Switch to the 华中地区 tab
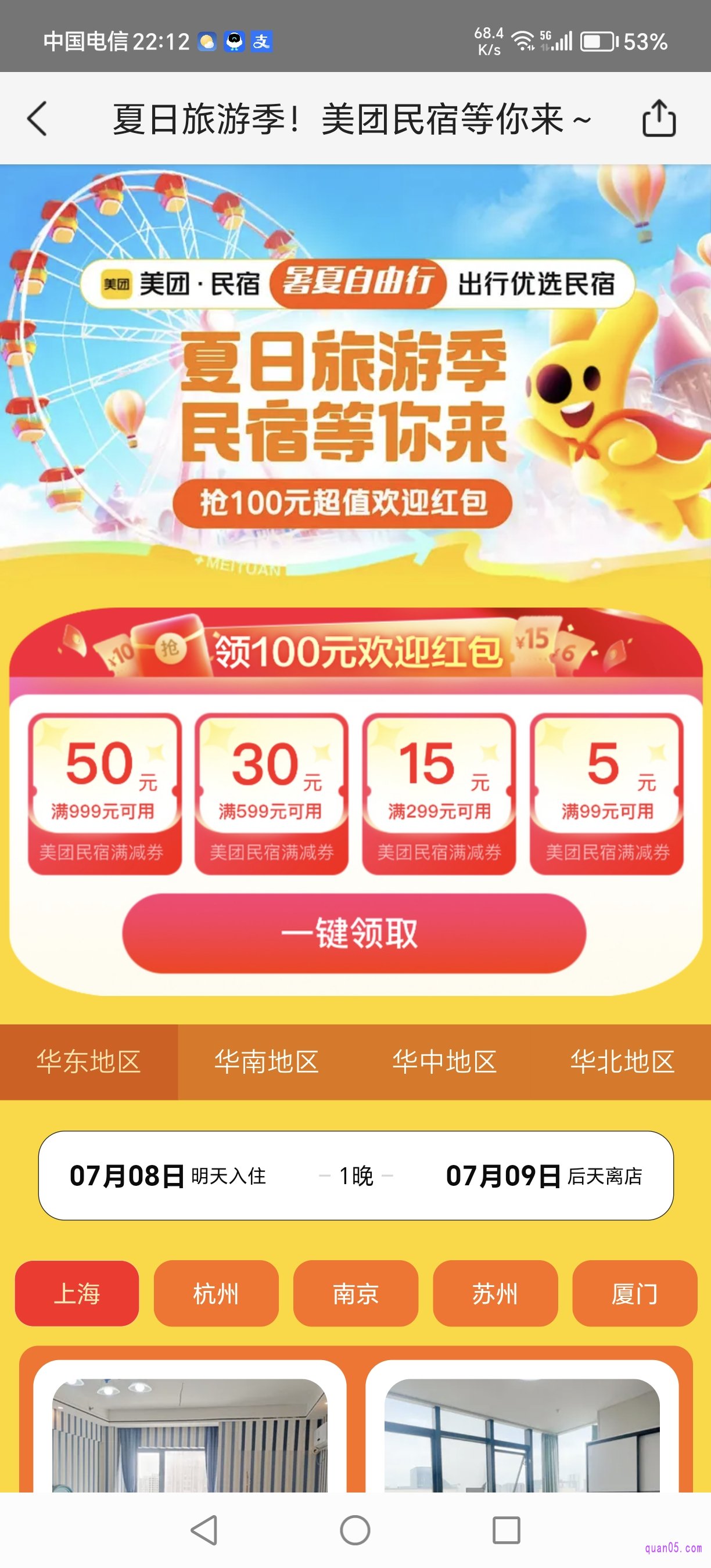This screenshot has width=711, height=1568. (444, 1062)
